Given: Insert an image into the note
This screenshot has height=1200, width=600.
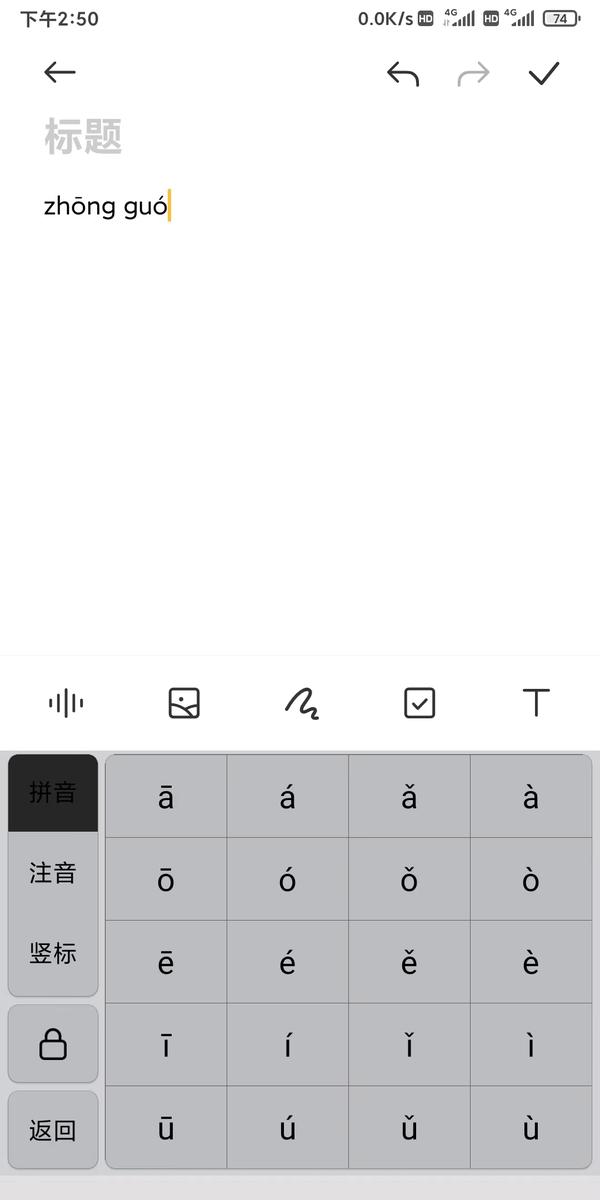Looking at the screenshot, I should coord(184,703).
